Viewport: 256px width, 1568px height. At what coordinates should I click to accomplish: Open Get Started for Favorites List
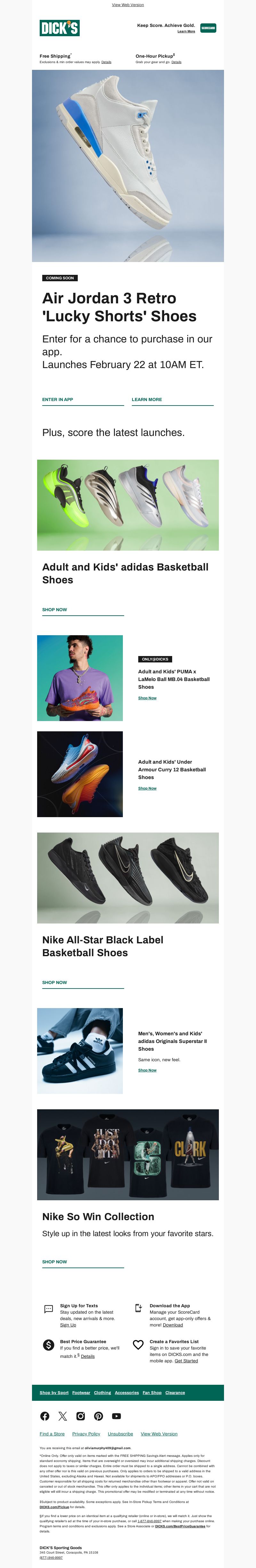click(x=186, y=1361)
